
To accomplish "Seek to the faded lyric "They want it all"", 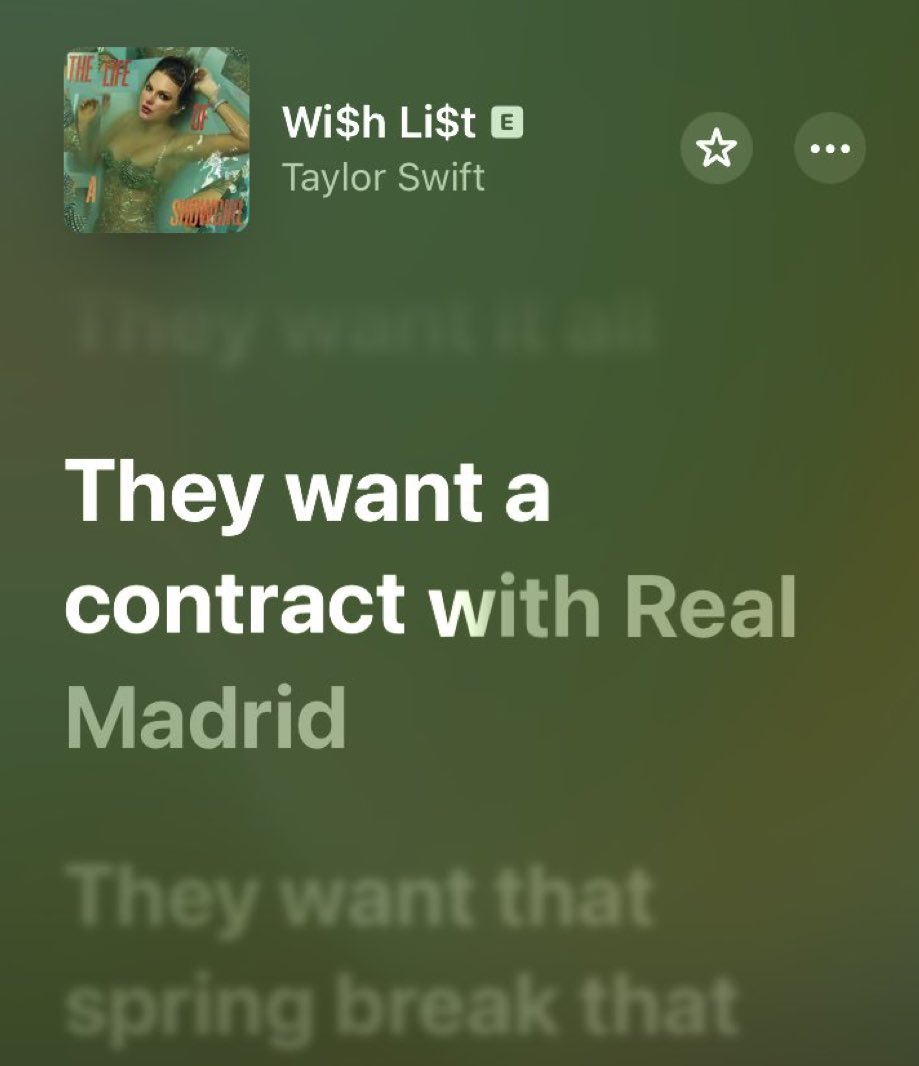I will [x=365, y=324].
